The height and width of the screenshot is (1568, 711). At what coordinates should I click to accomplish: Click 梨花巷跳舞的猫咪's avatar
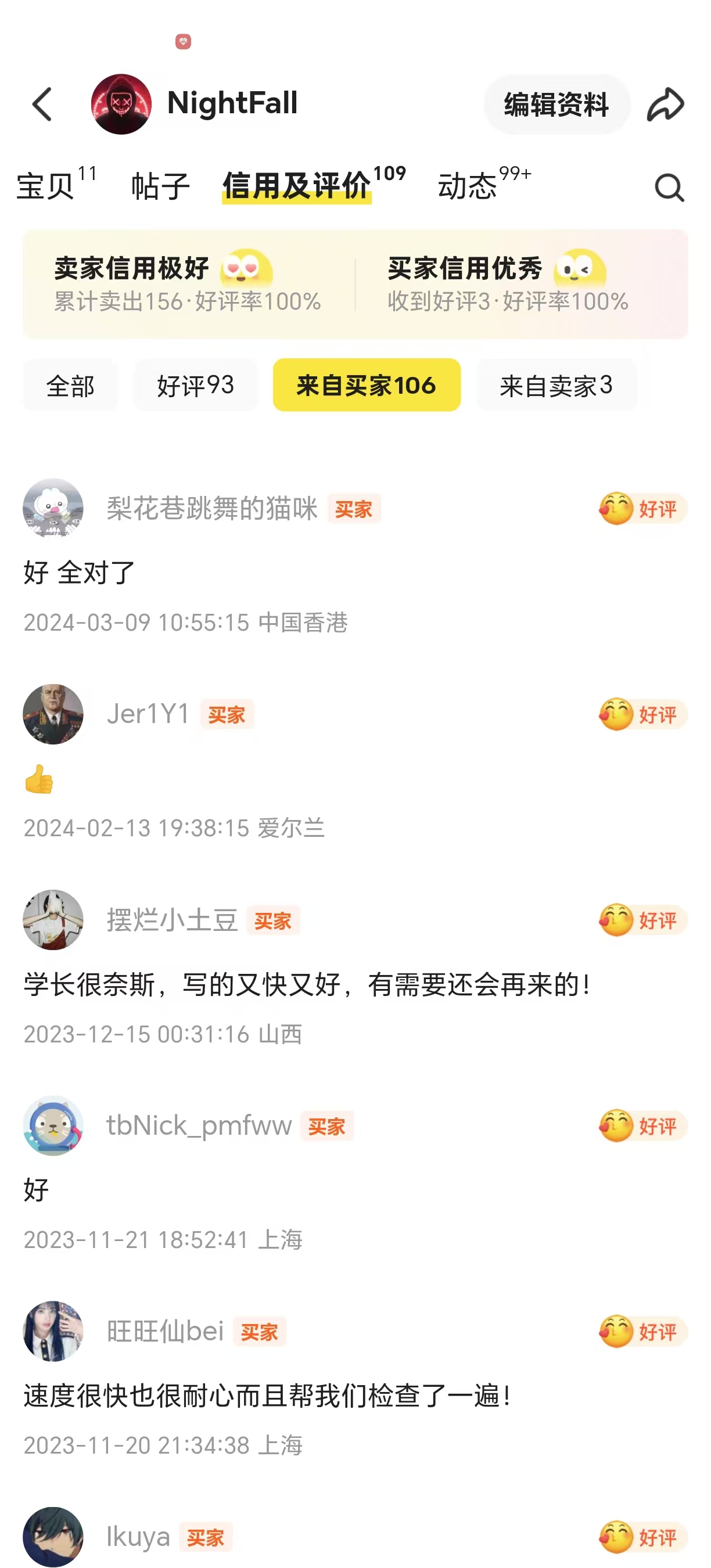point(53,509)
